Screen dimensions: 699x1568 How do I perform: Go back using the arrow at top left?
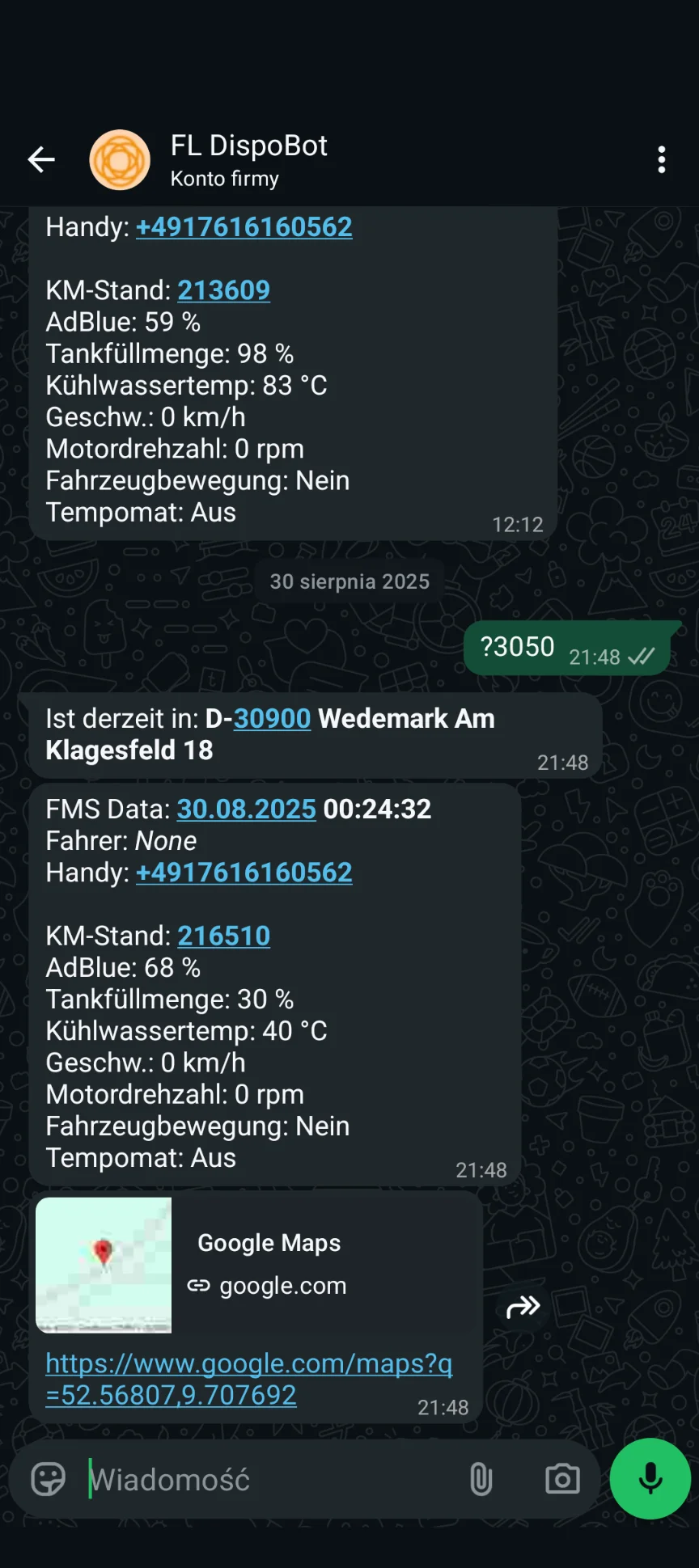(41, 159)
